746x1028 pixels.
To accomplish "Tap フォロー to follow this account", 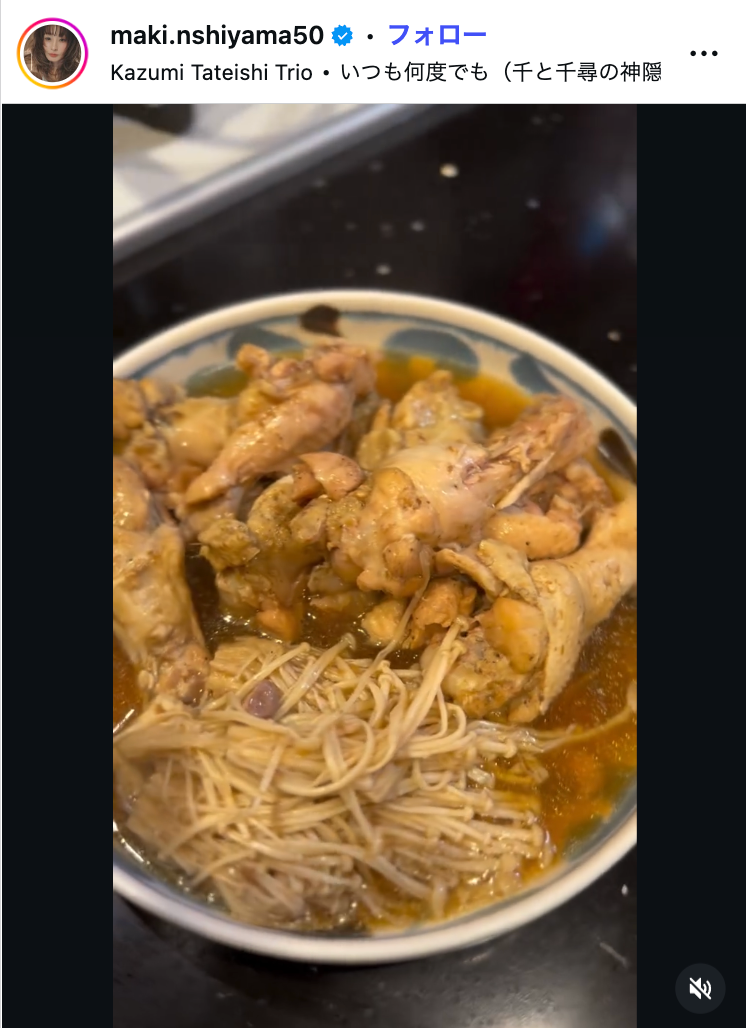I will pos(437,36).
